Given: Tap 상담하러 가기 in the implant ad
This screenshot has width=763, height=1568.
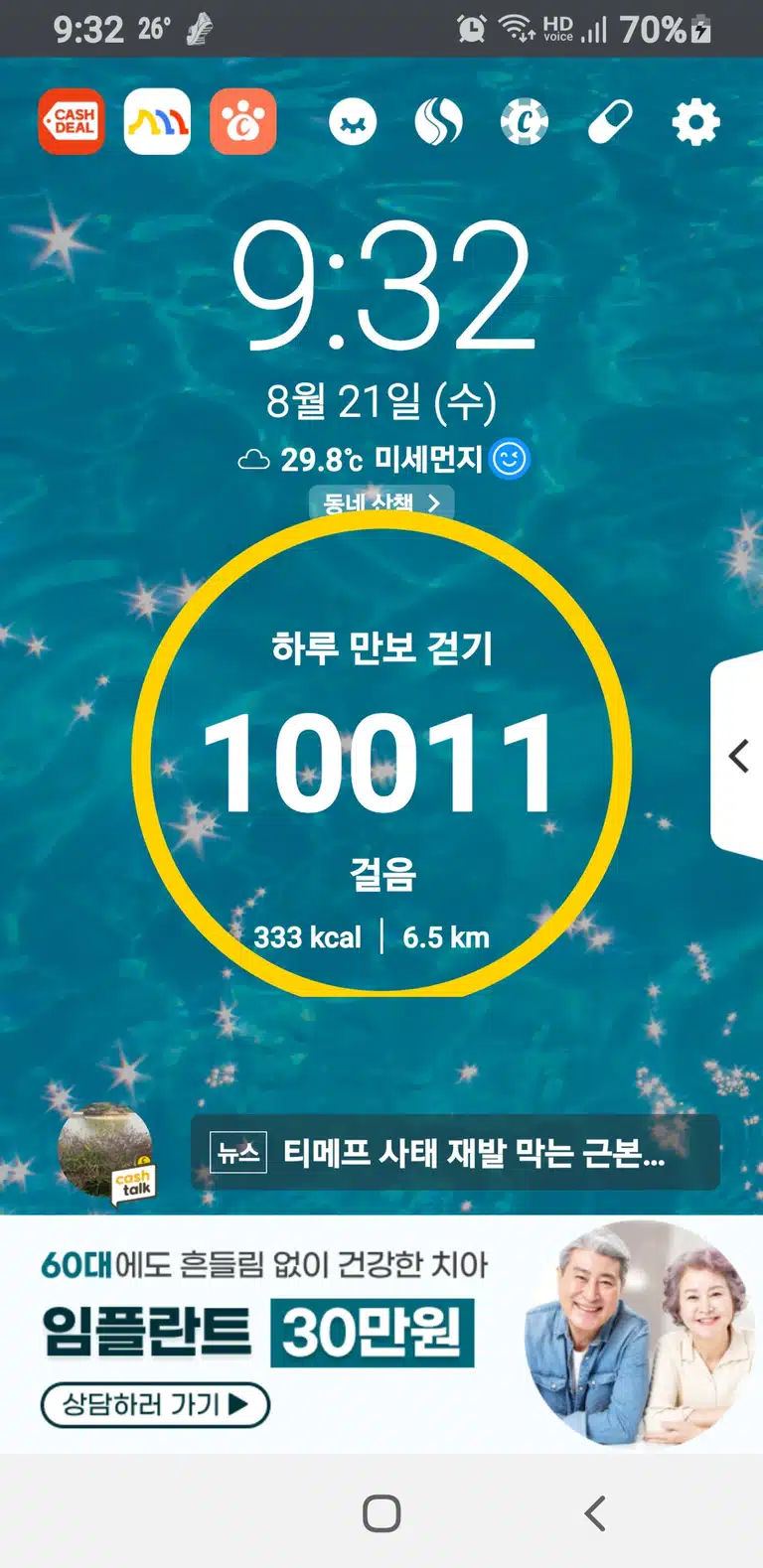Looking at the screenshot, I should 155,1404.
